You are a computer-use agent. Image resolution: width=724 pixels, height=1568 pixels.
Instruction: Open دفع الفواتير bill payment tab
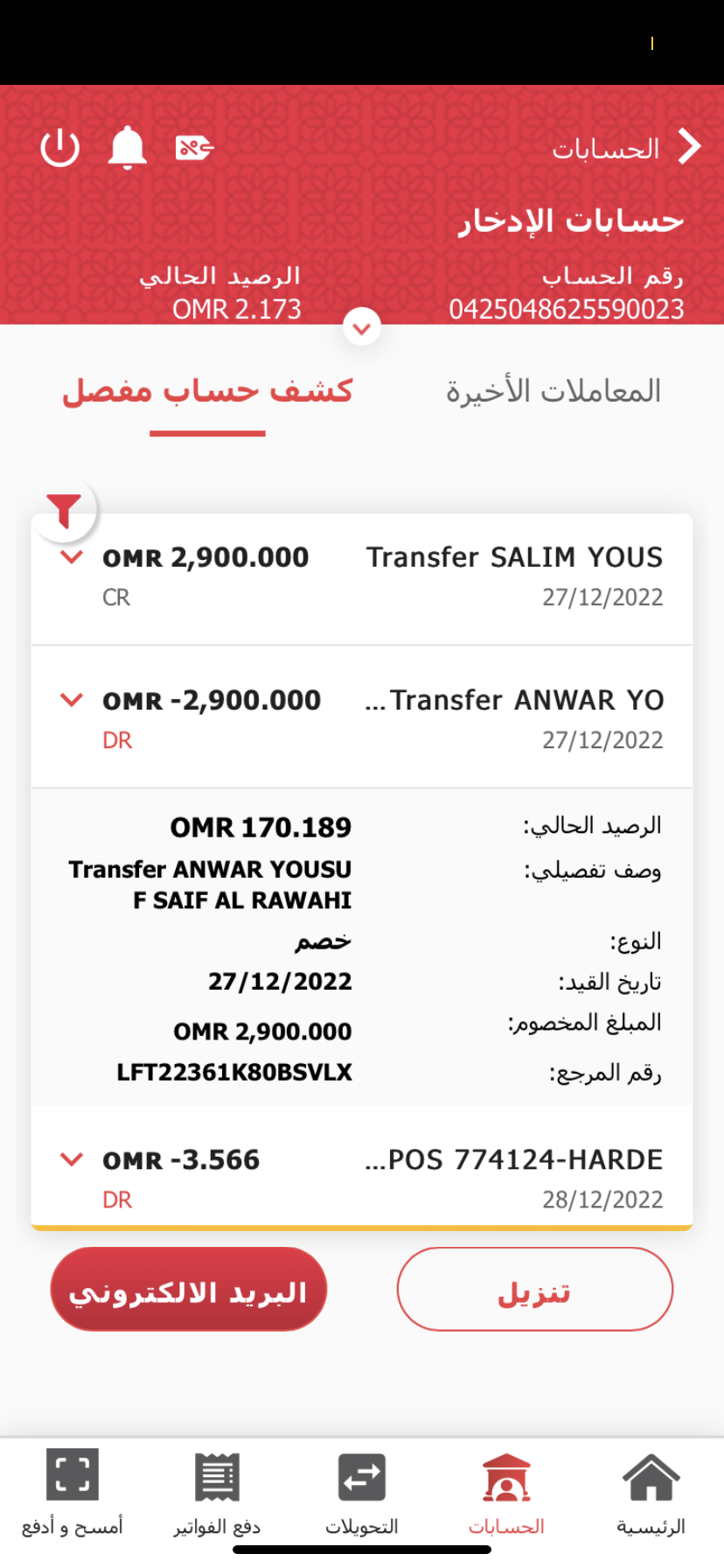(217, 1494)
